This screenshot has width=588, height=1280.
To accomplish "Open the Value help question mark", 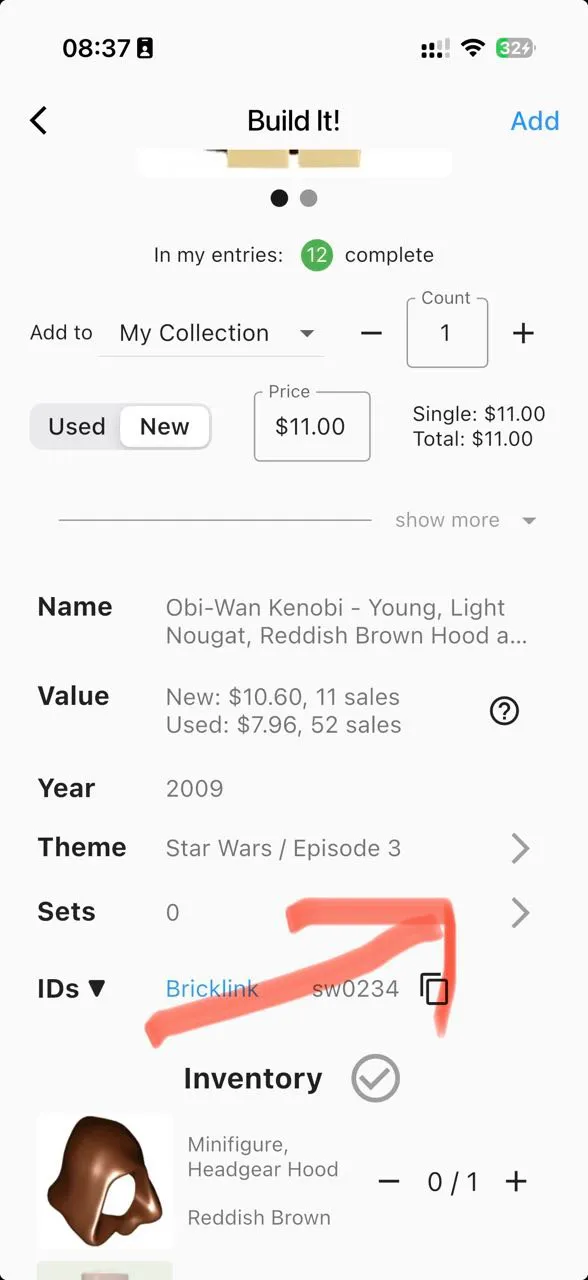I will click(x=504, y=711).
